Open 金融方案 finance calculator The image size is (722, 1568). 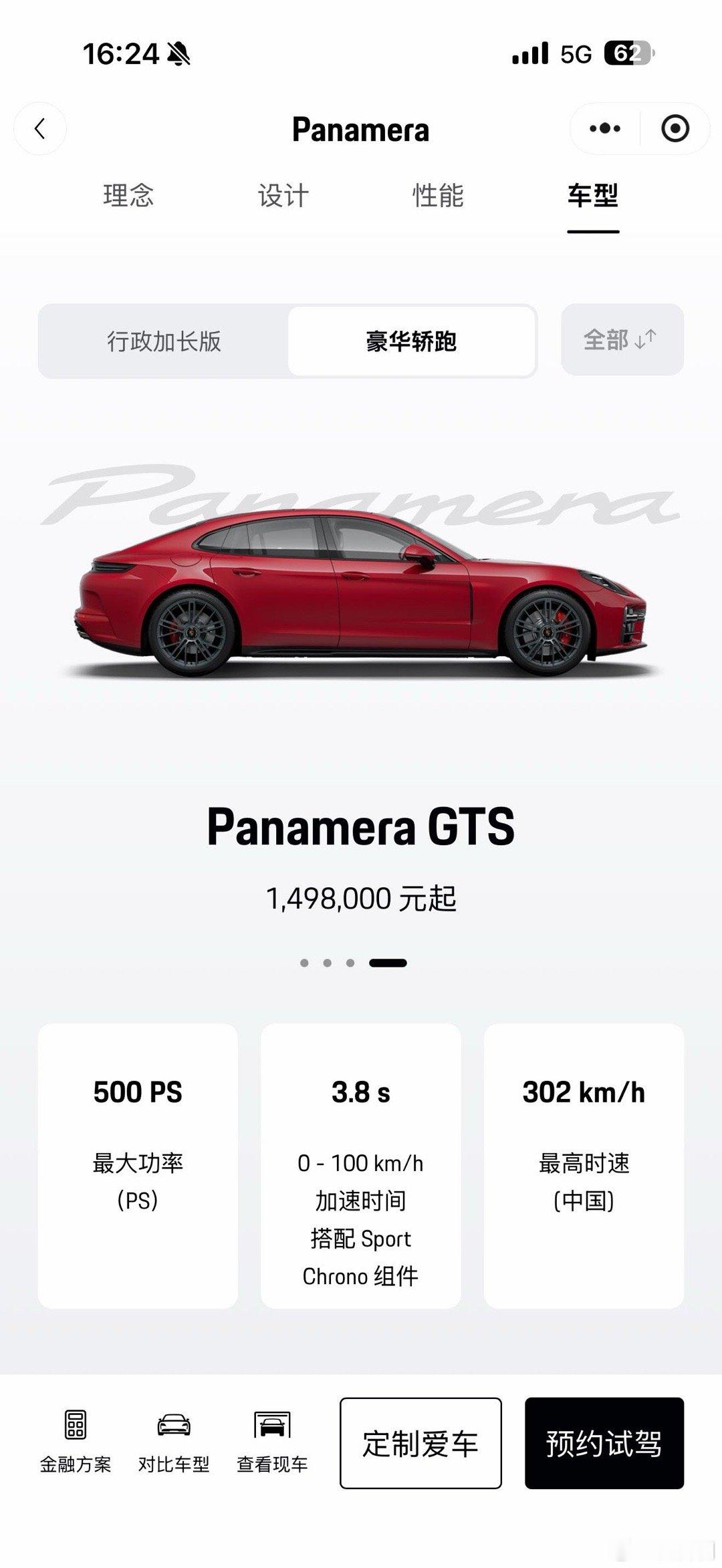click(x=76, y=1443)
